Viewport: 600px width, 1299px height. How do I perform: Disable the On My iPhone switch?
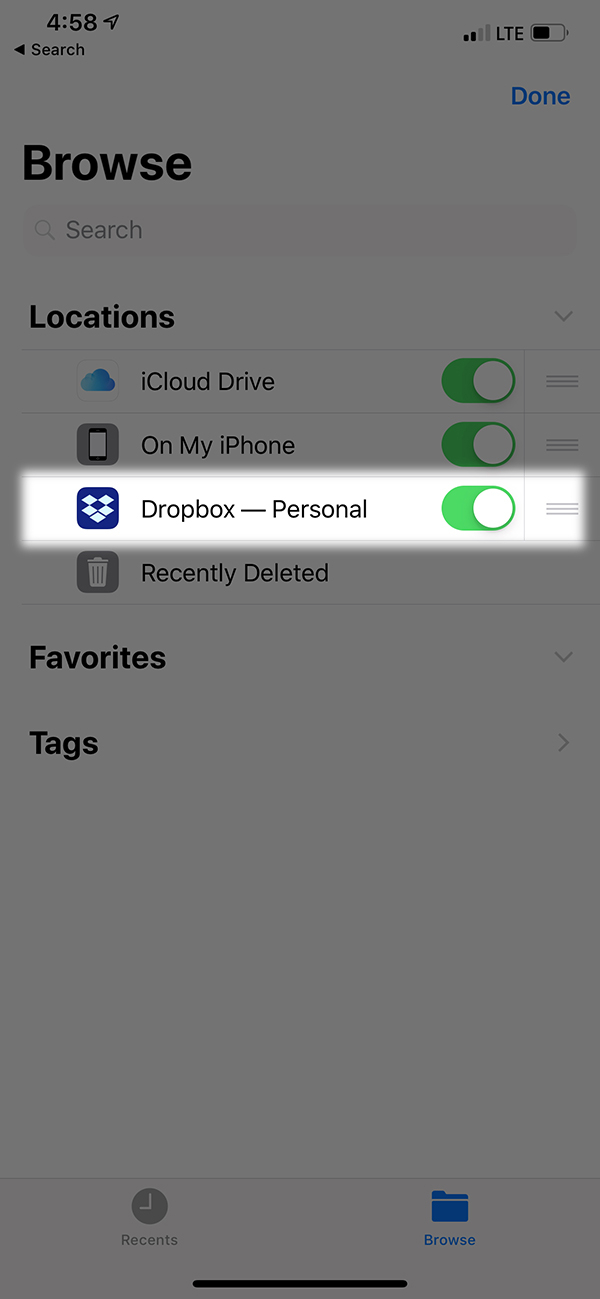tap(478, 445)
